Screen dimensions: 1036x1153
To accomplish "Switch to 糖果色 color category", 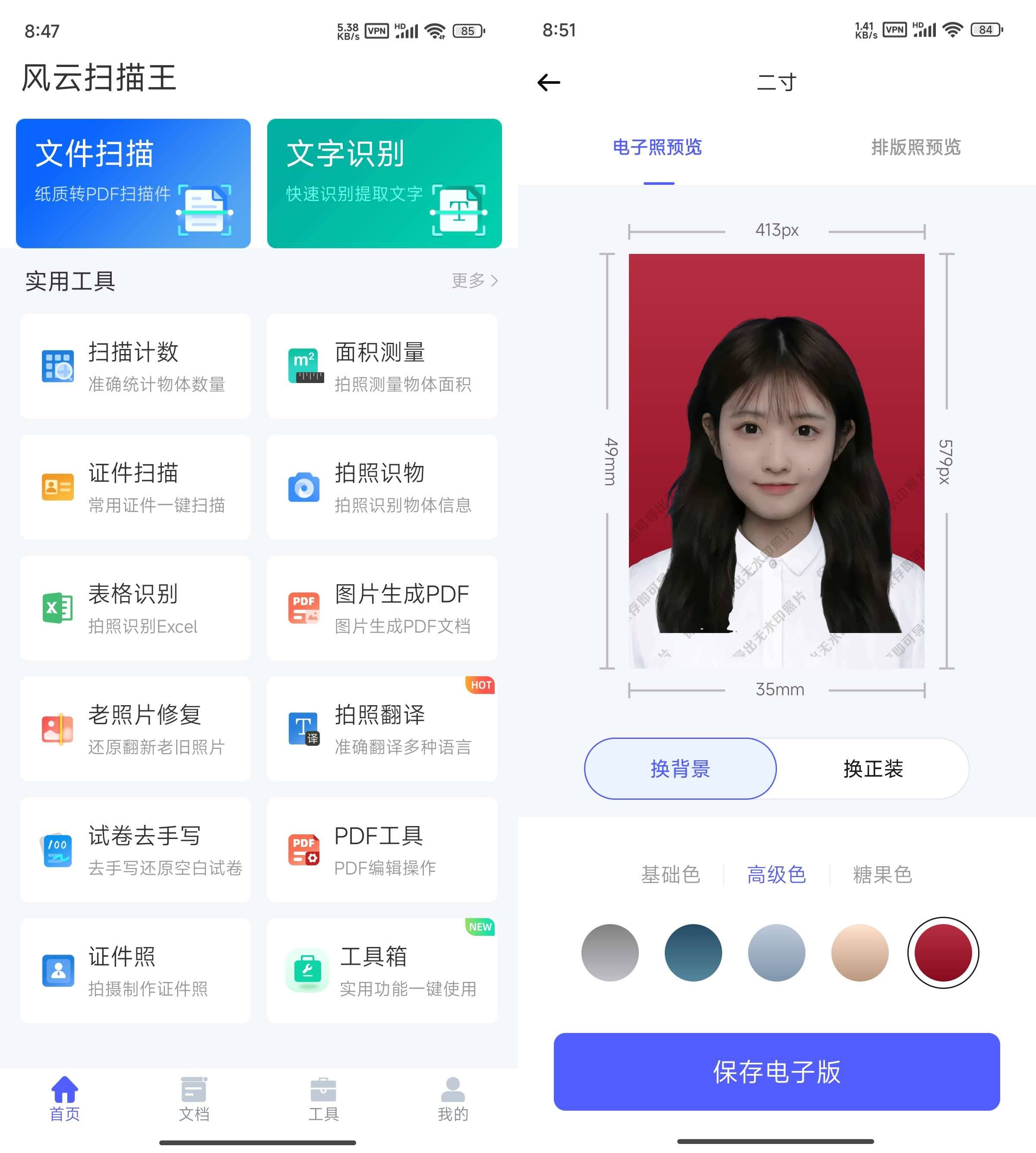I will pyautogui.click(x=882, y=874).
